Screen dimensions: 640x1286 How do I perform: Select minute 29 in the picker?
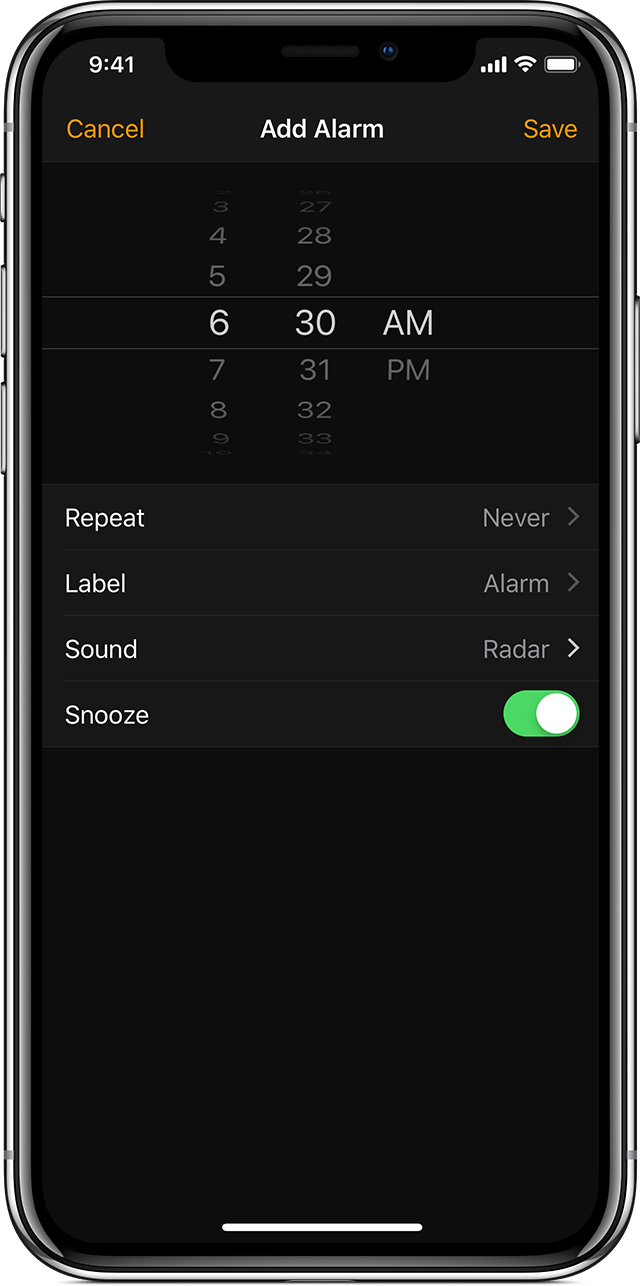pos(315,276)
